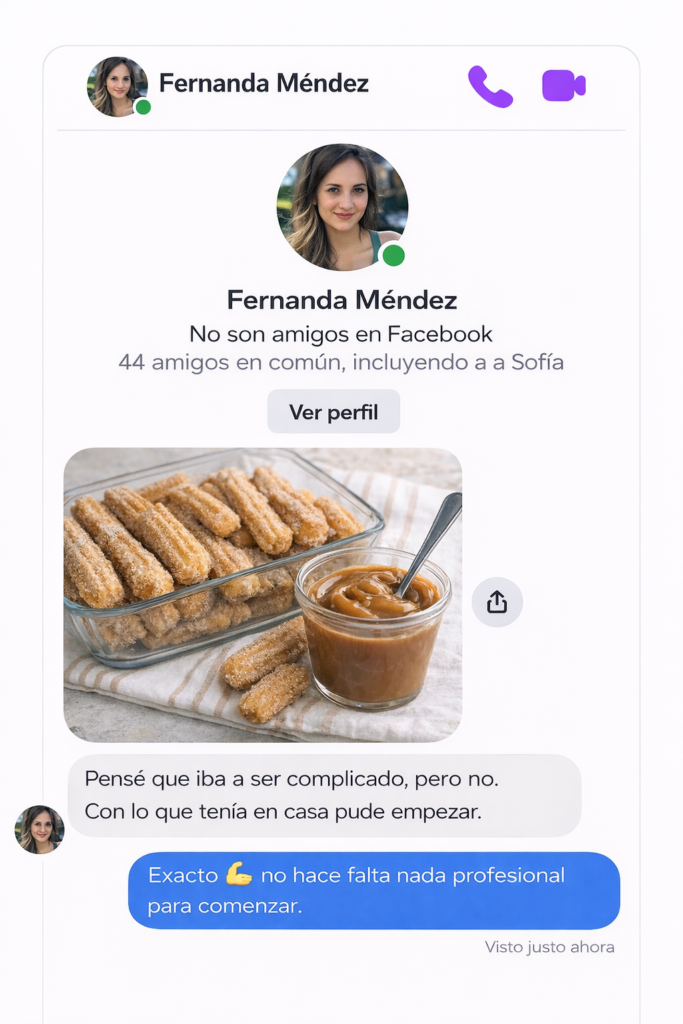This screenshot has height=1024, width=683.
Task: Open the churros photo message
Action: 262,594
